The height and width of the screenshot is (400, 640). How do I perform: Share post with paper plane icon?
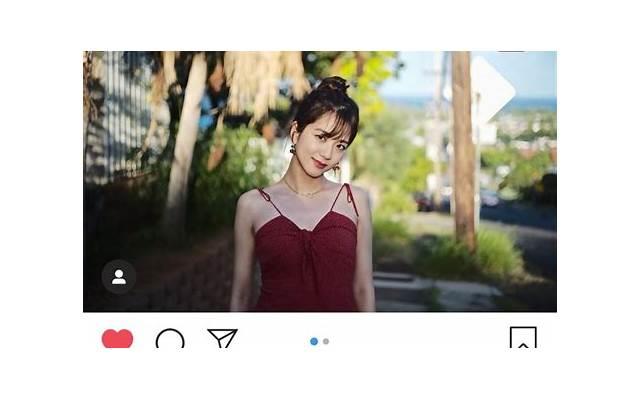pos(222,339)
